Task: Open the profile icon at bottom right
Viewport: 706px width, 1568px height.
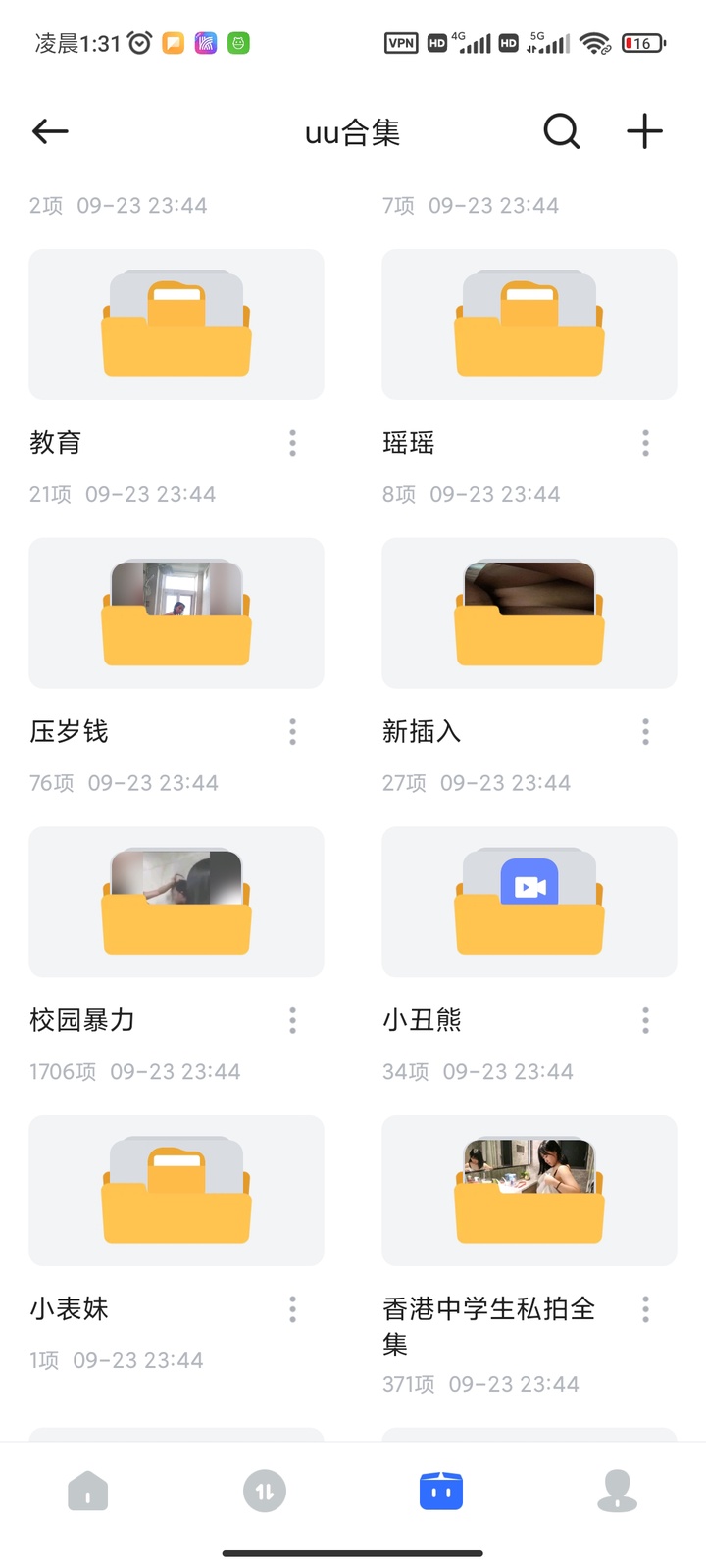Action: tap(617, 1491)
